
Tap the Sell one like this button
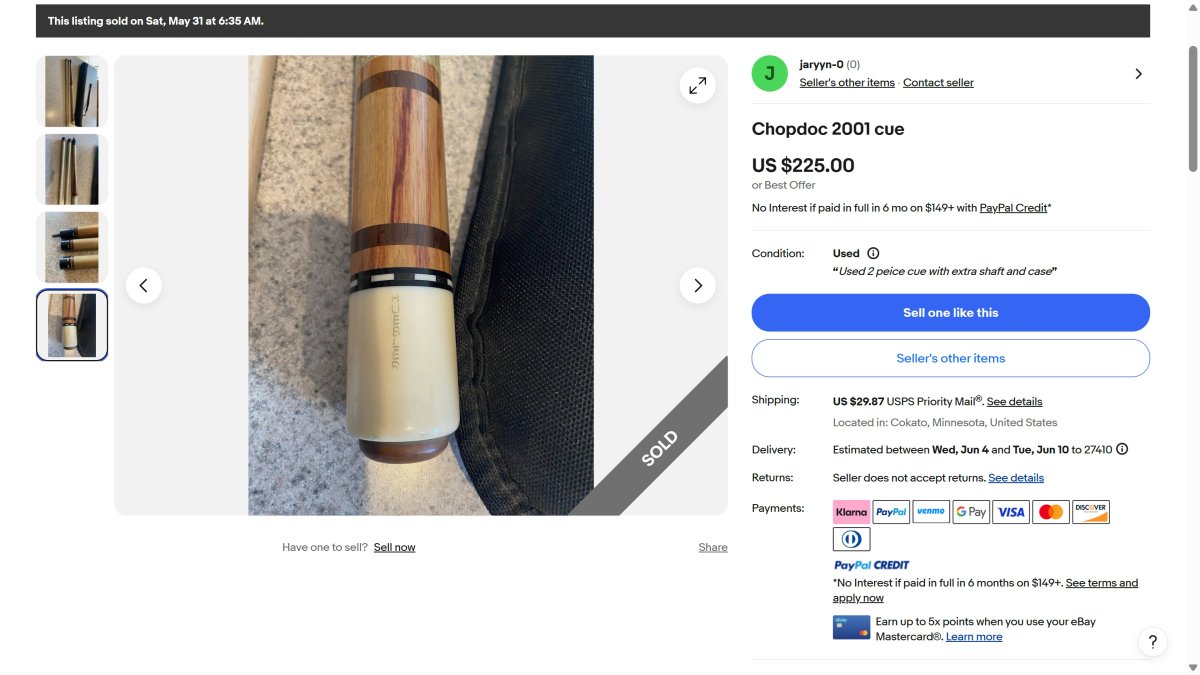coord(950,312)
